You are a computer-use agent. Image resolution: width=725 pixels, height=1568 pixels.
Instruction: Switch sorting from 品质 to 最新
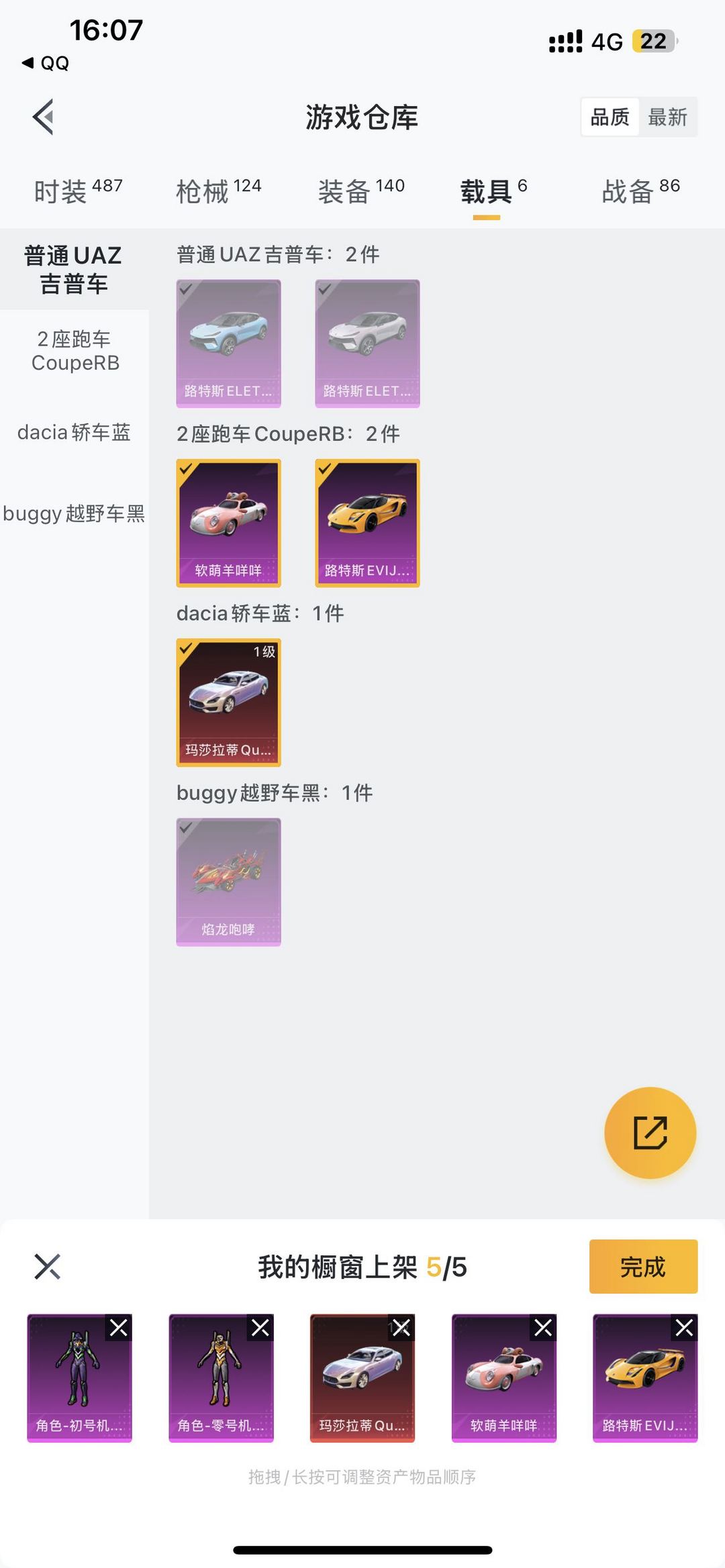668,117
